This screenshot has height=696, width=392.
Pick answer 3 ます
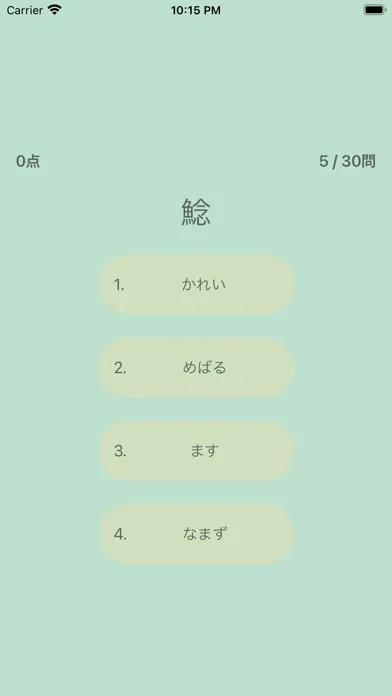point(196,451)
